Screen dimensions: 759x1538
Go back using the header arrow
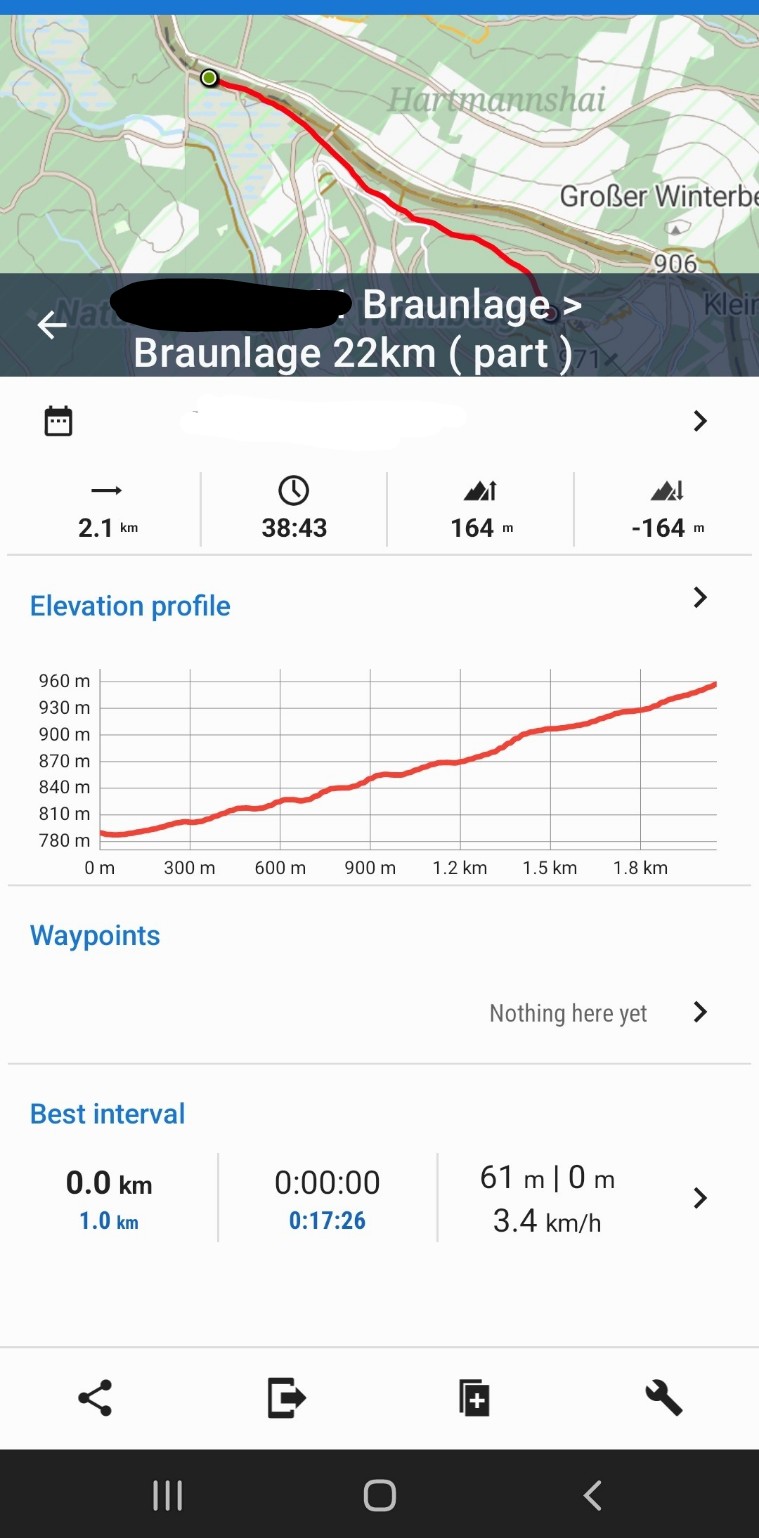(51, 325)
